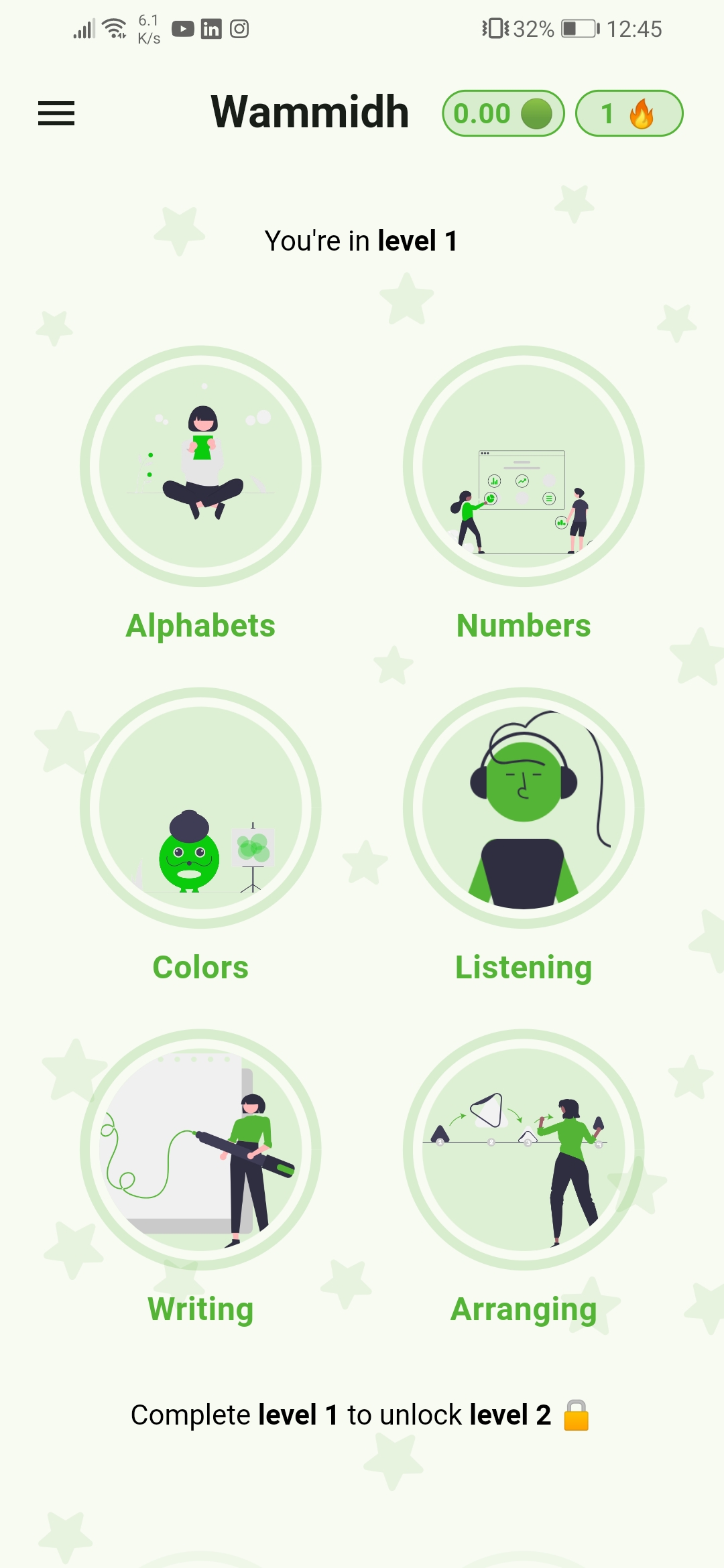The width and height of the screenshot is (724, 1568).
Task: Open the hamburger drawer menu
Action: [56, 113]
